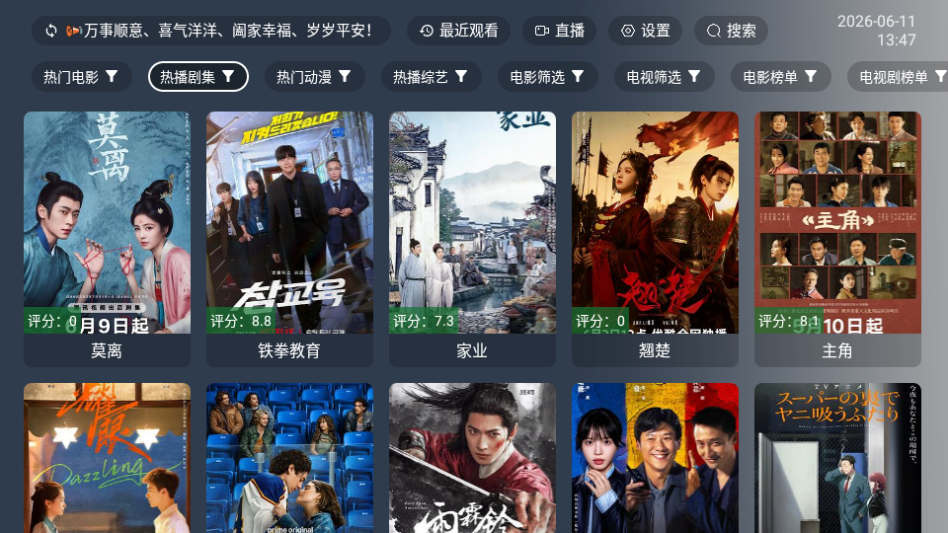948x533 pixels.
Task: Open the 主角 drama card
Action: [837, 239]
